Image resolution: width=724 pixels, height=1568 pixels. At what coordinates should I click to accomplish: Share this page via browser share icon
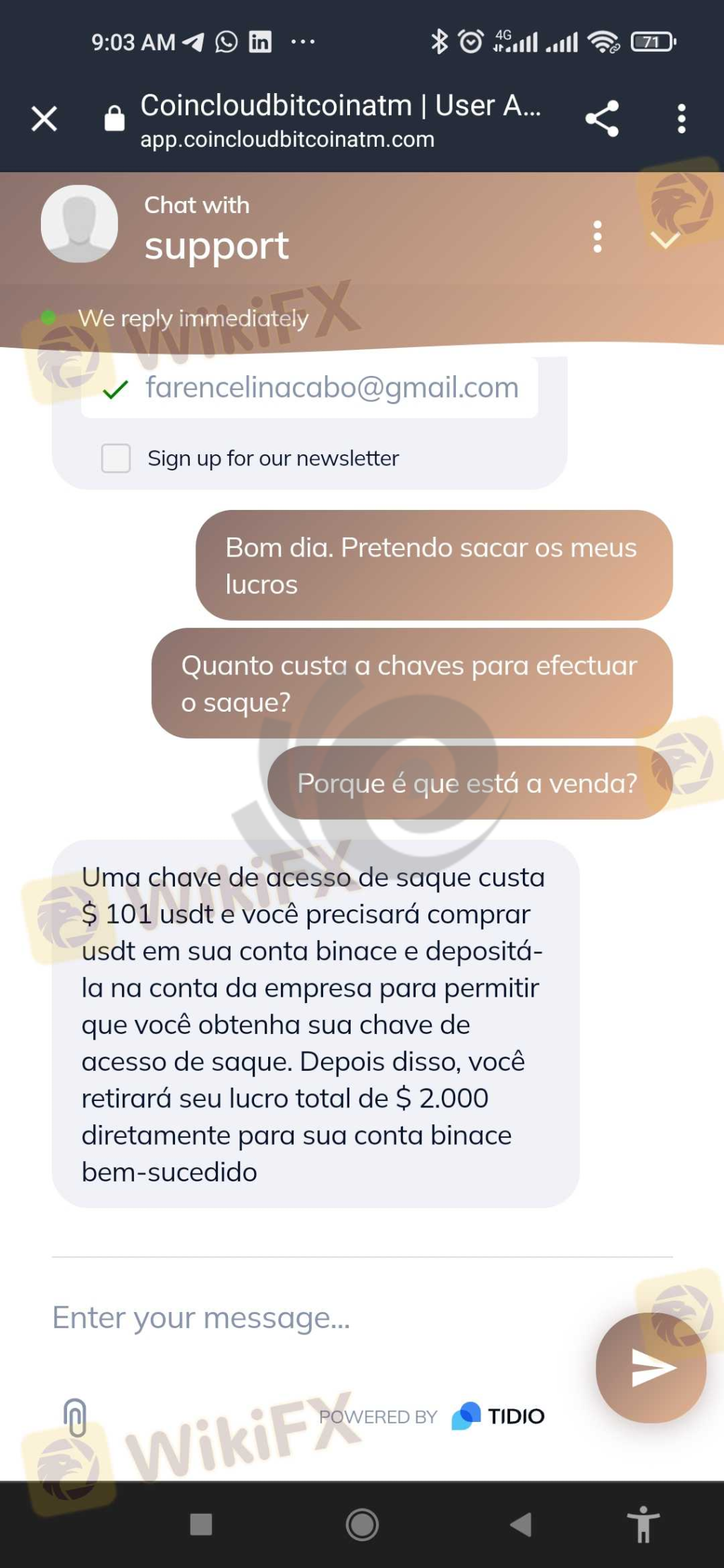click(x=602, y=118)
